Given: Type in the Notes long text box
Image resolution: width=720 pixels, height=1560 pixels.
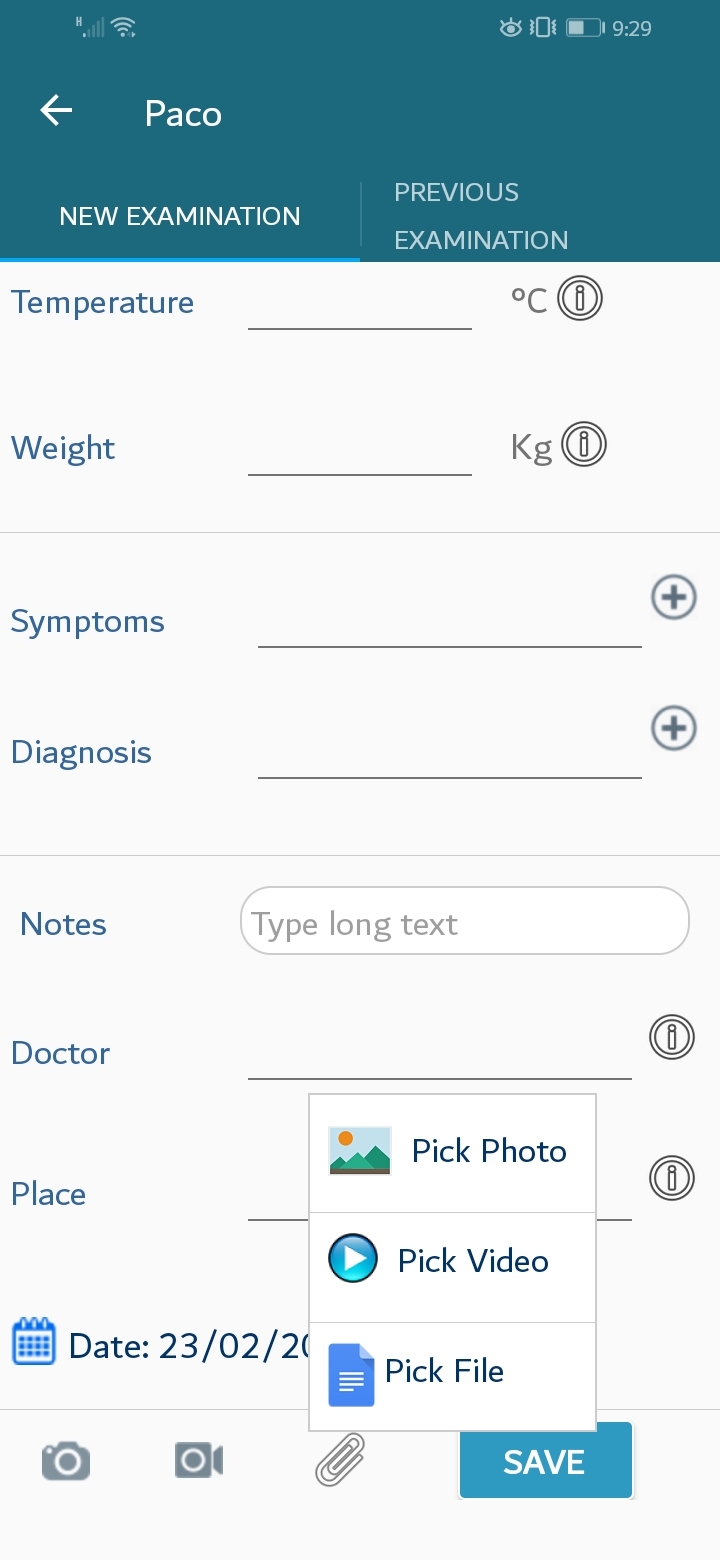Looking at the screenshot, I should click(465, 920).
